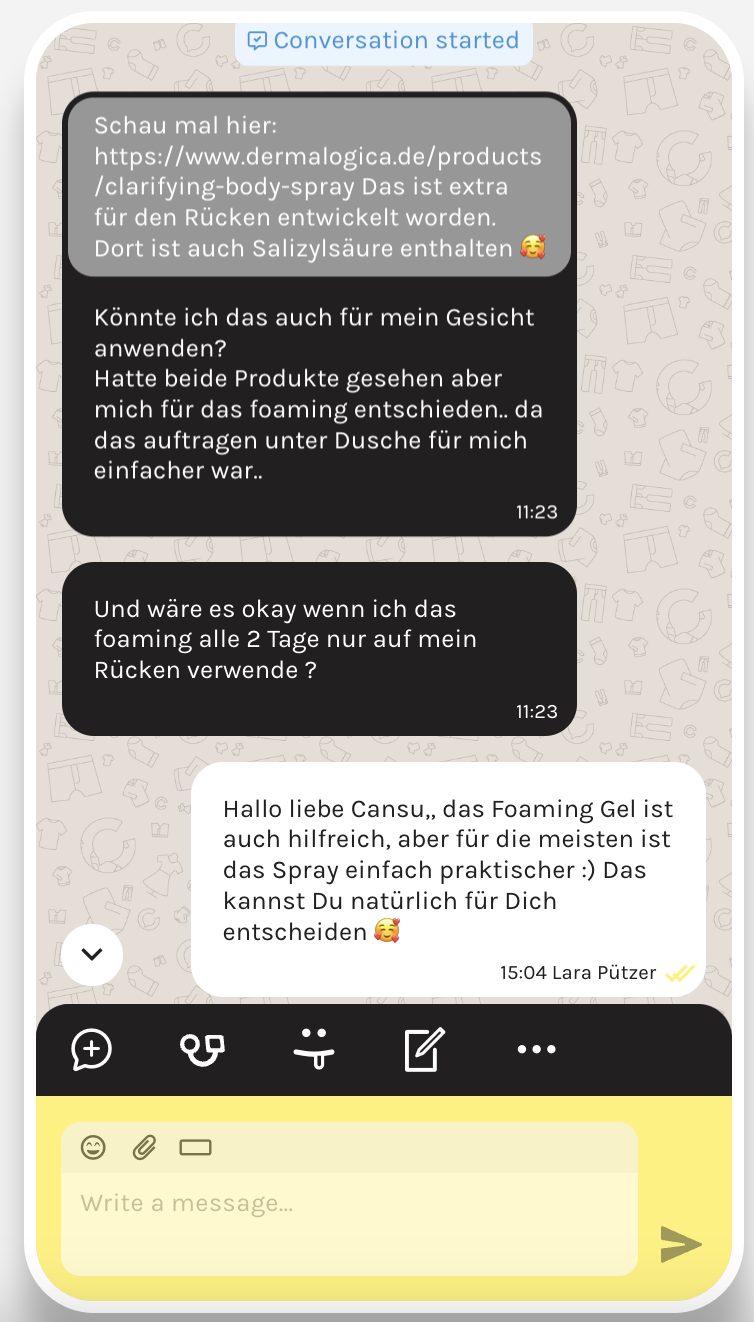754x1322 pixels.
Task: Open the compose note icon
Action: point(424,1049)
